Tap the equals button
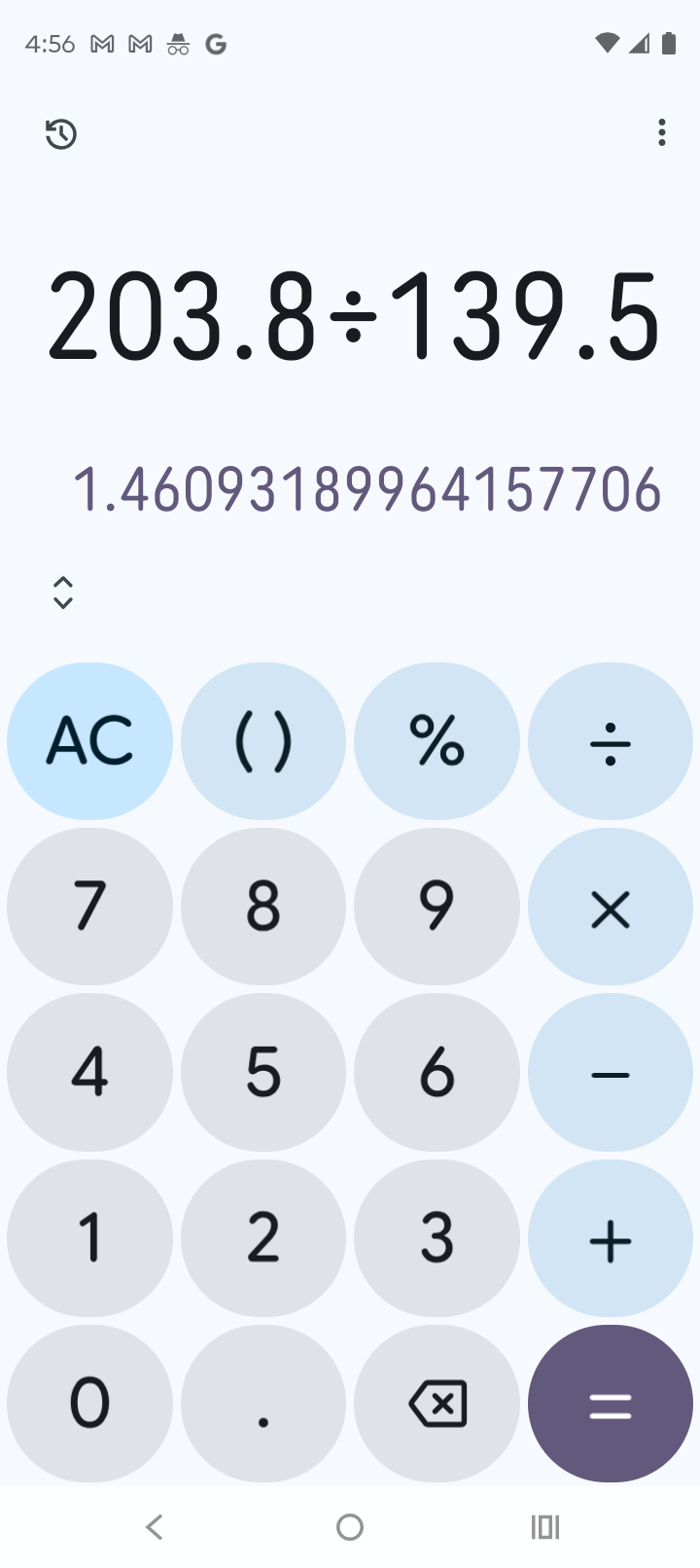The image size is (700, 1568). (611, 1404)
